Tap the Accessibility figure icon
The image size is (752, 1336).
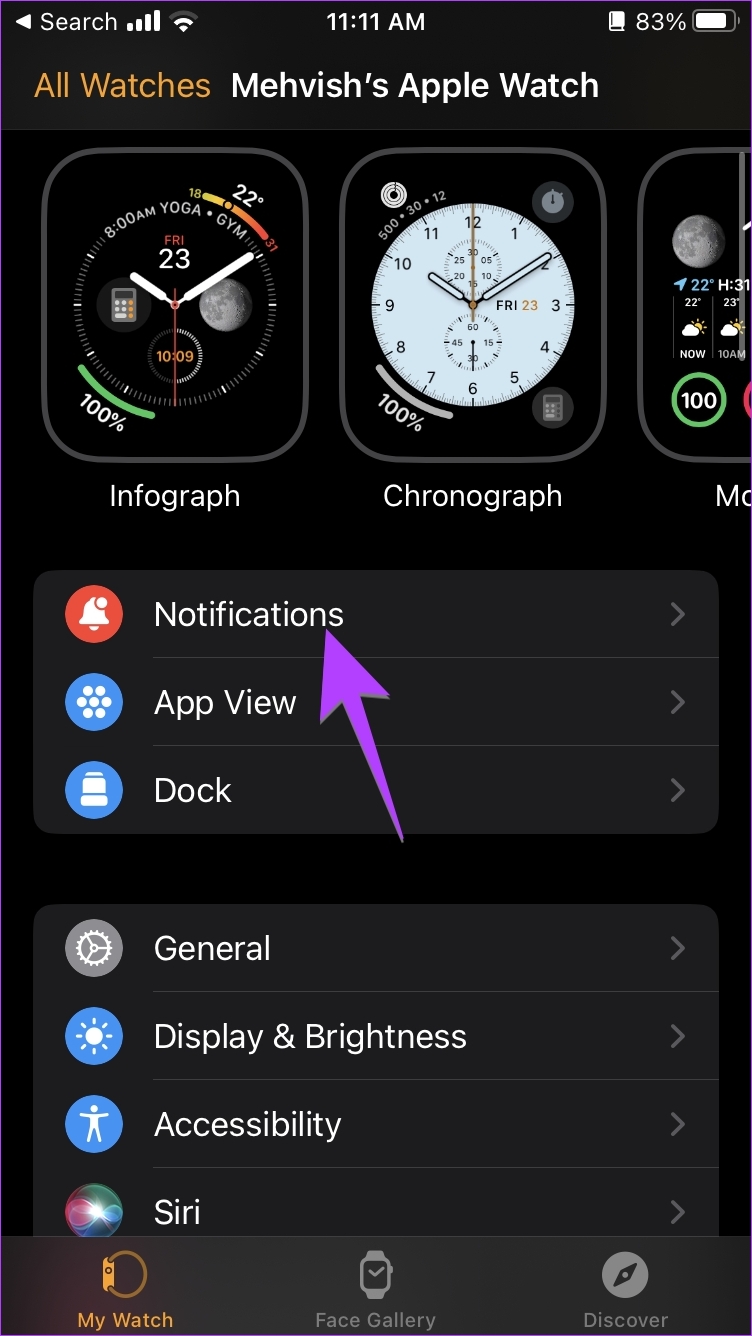click(x=93, y=1124)
